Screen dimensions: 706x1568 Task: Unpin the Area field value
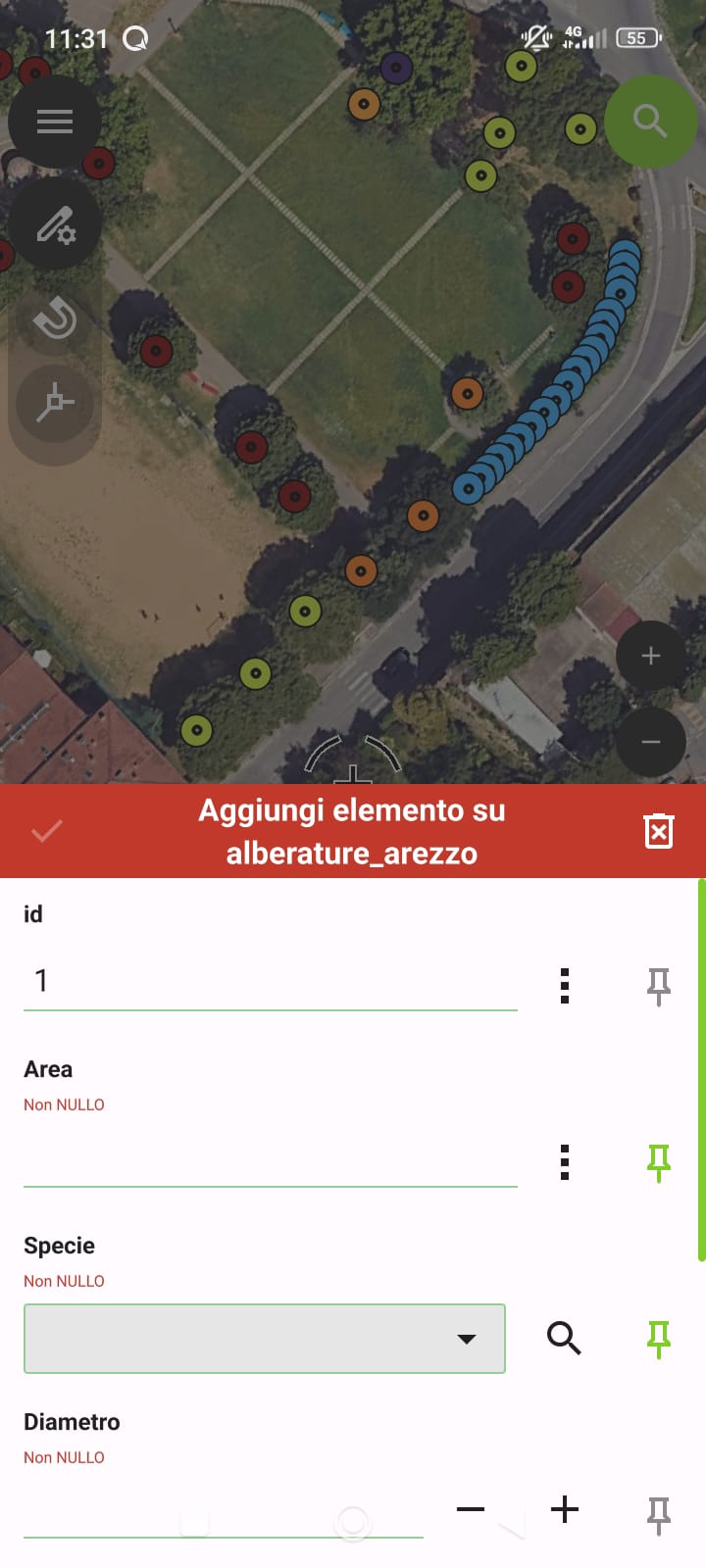[x=658, y=1162]
